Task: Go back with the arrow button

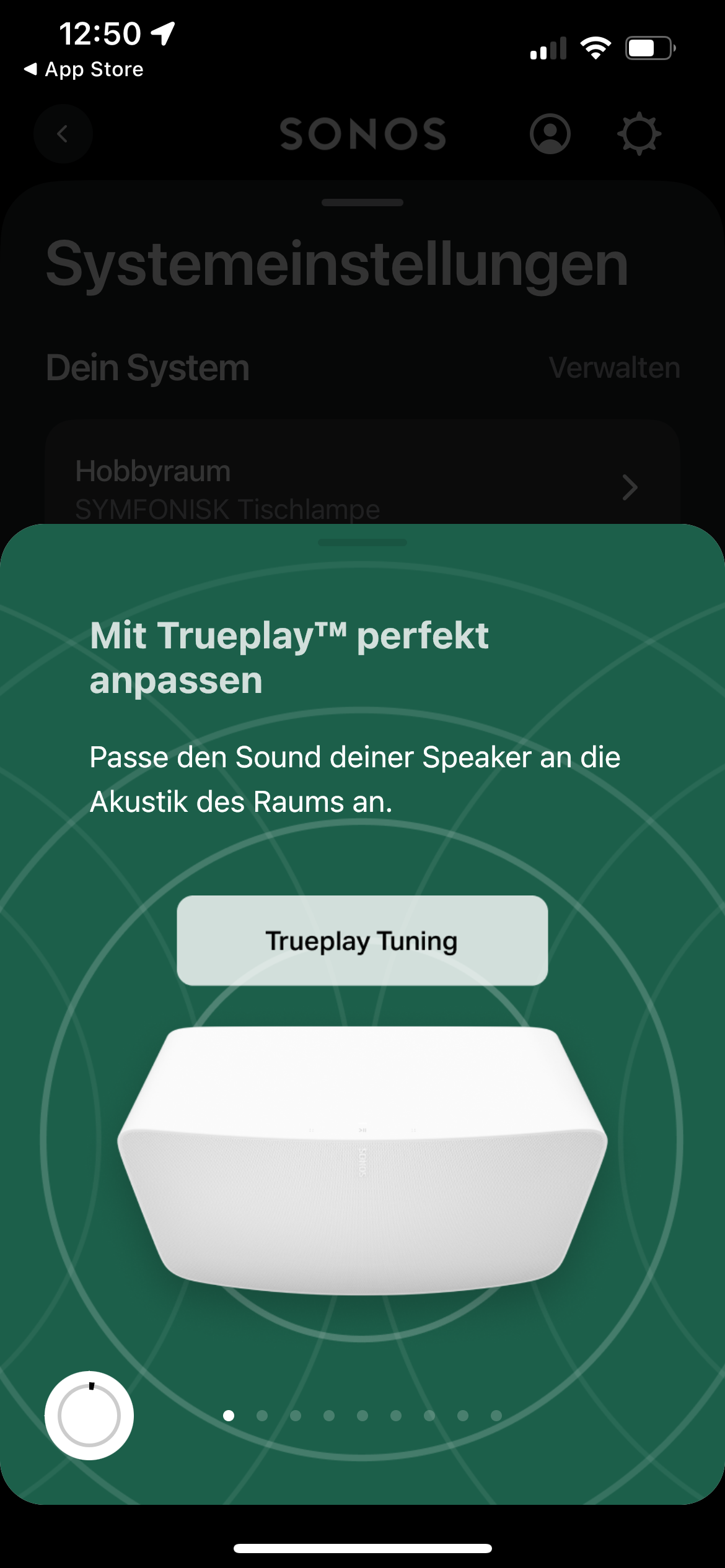Action: coord(63,134)
